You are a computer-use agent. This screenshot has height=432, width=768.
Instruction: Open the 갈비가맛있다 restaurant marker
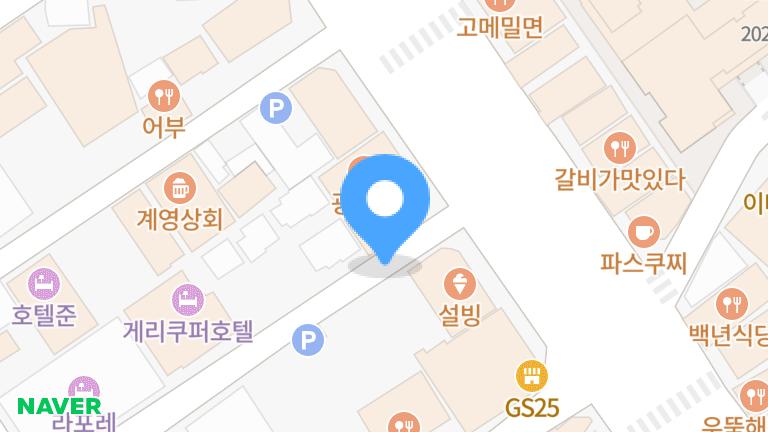click(x=622, y=149)
